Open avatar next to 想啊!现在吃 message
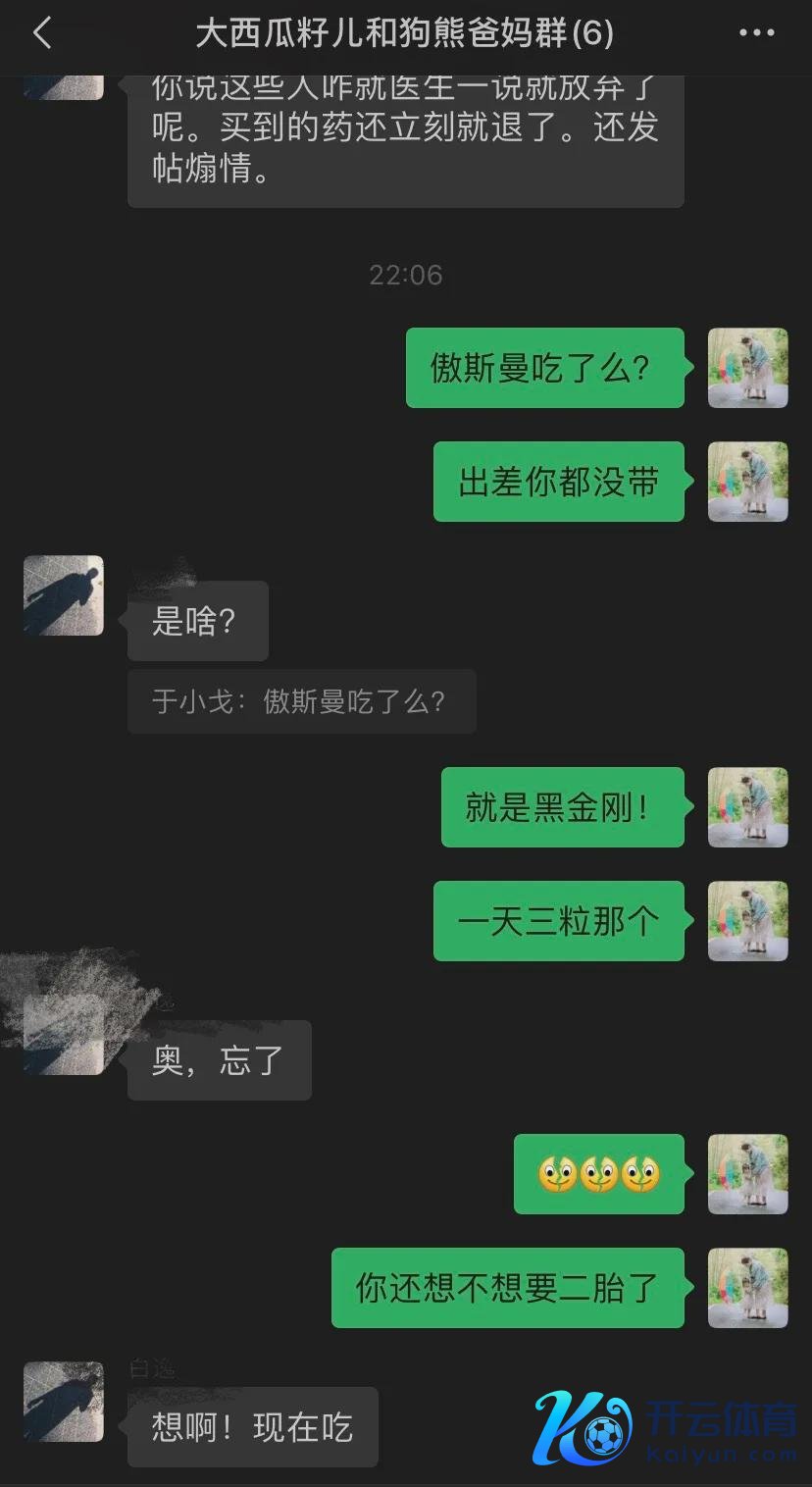 (x=63, y=1402)
